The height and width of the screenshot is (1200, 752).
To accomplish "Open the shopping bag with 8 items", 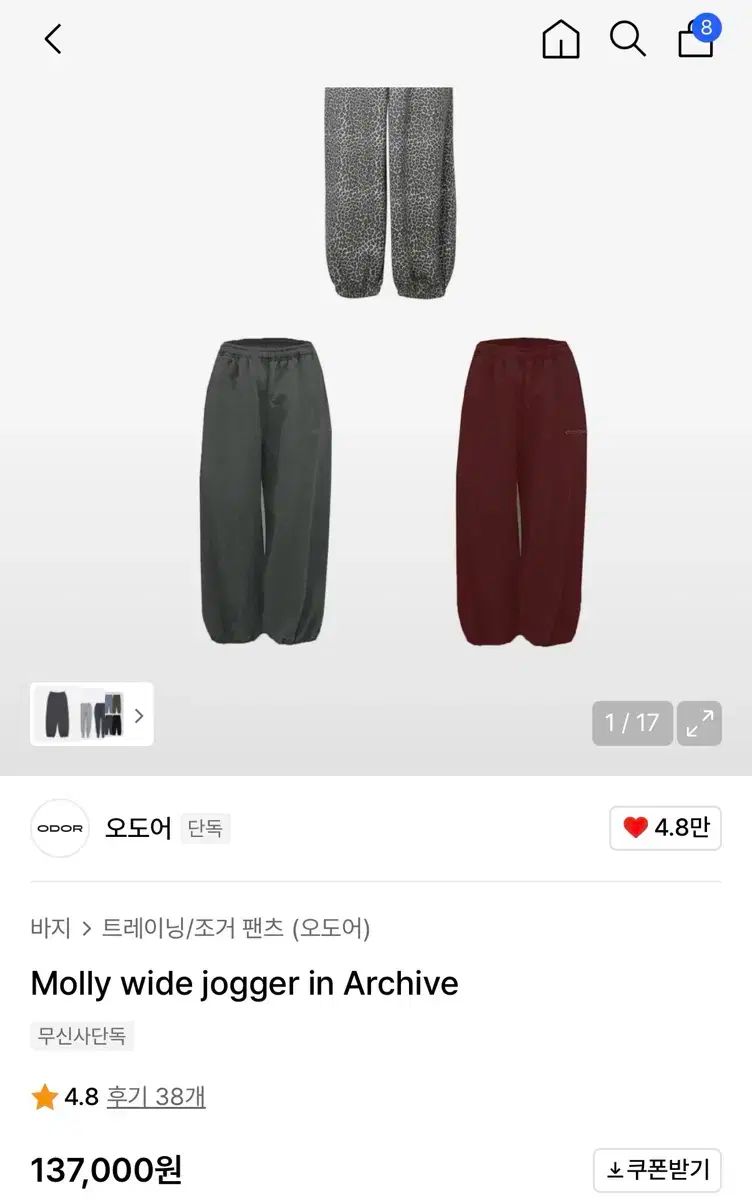I will (697, 40).
